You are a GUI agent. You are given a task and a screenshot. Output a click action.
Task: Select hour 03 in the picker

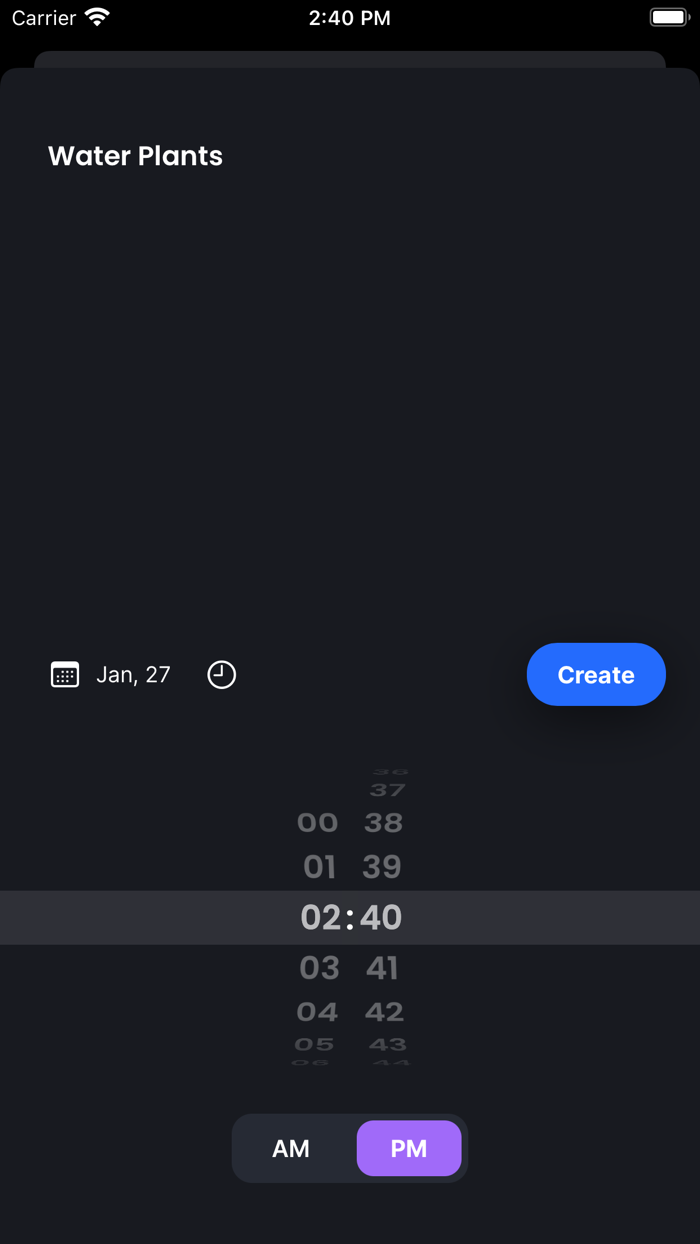point(319,967)
